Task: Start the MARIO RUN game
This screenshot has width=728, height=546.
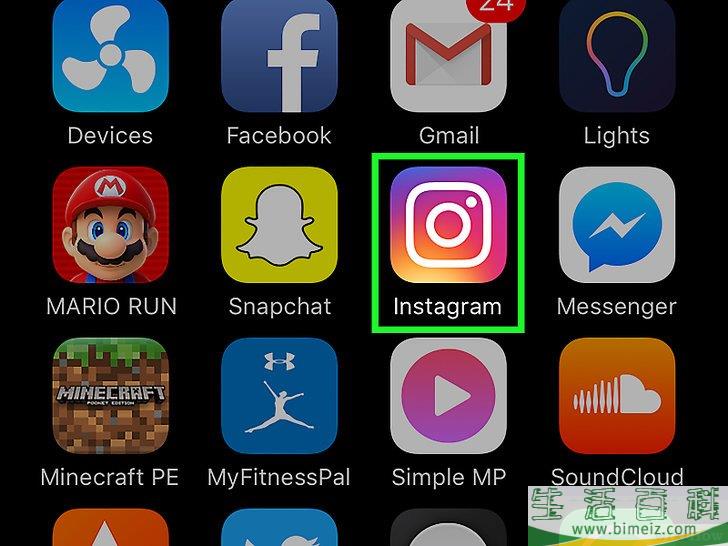Action: click(x=109, y=226)
